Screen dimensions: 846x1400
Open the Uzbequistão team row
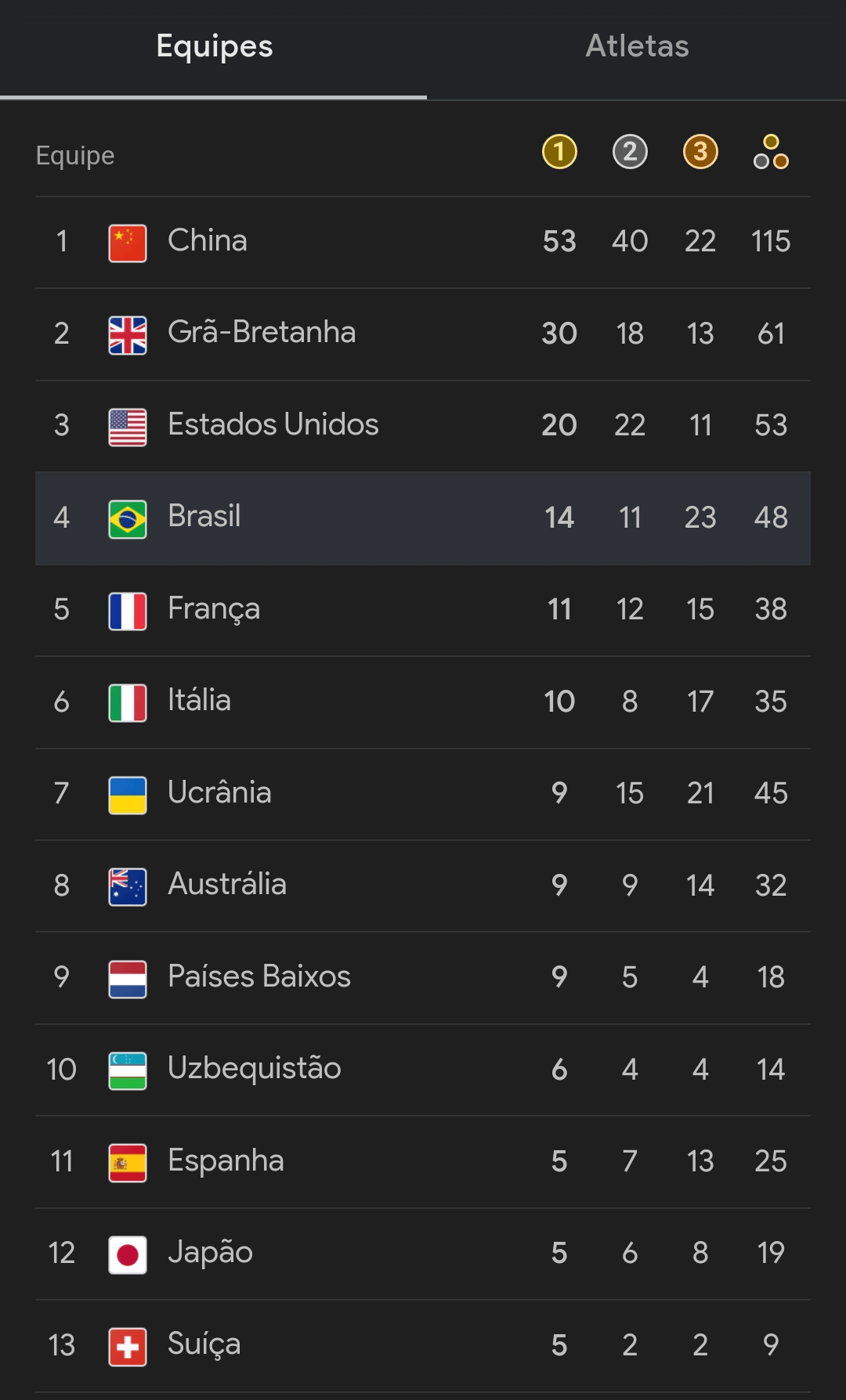[423, 1070]
